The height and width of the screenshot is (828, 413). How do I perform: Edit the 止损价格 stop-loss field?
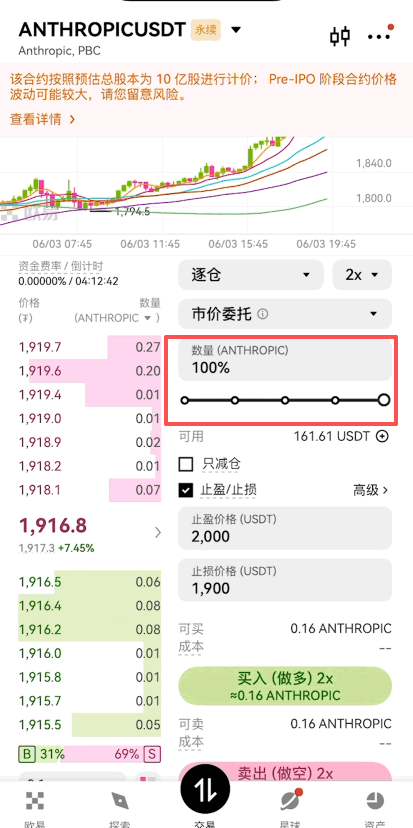point(285,580)
